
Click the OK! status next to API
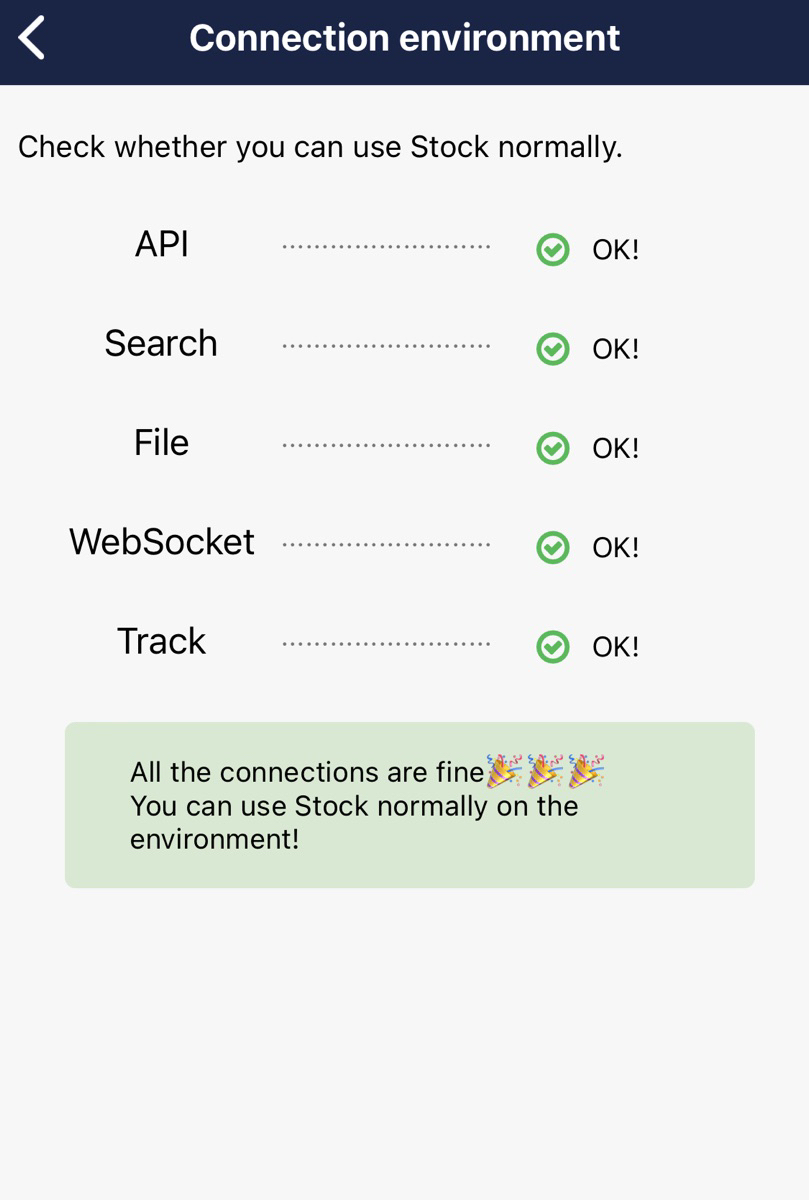615,249
